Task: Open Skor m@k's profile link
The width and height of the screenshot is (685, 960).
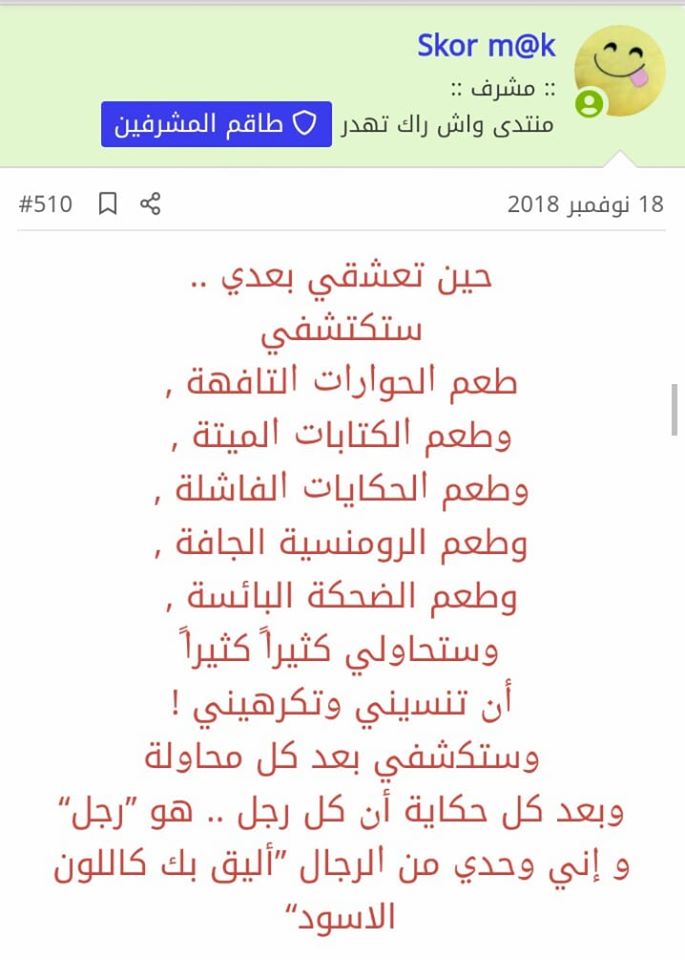Action: coord(487,46)
